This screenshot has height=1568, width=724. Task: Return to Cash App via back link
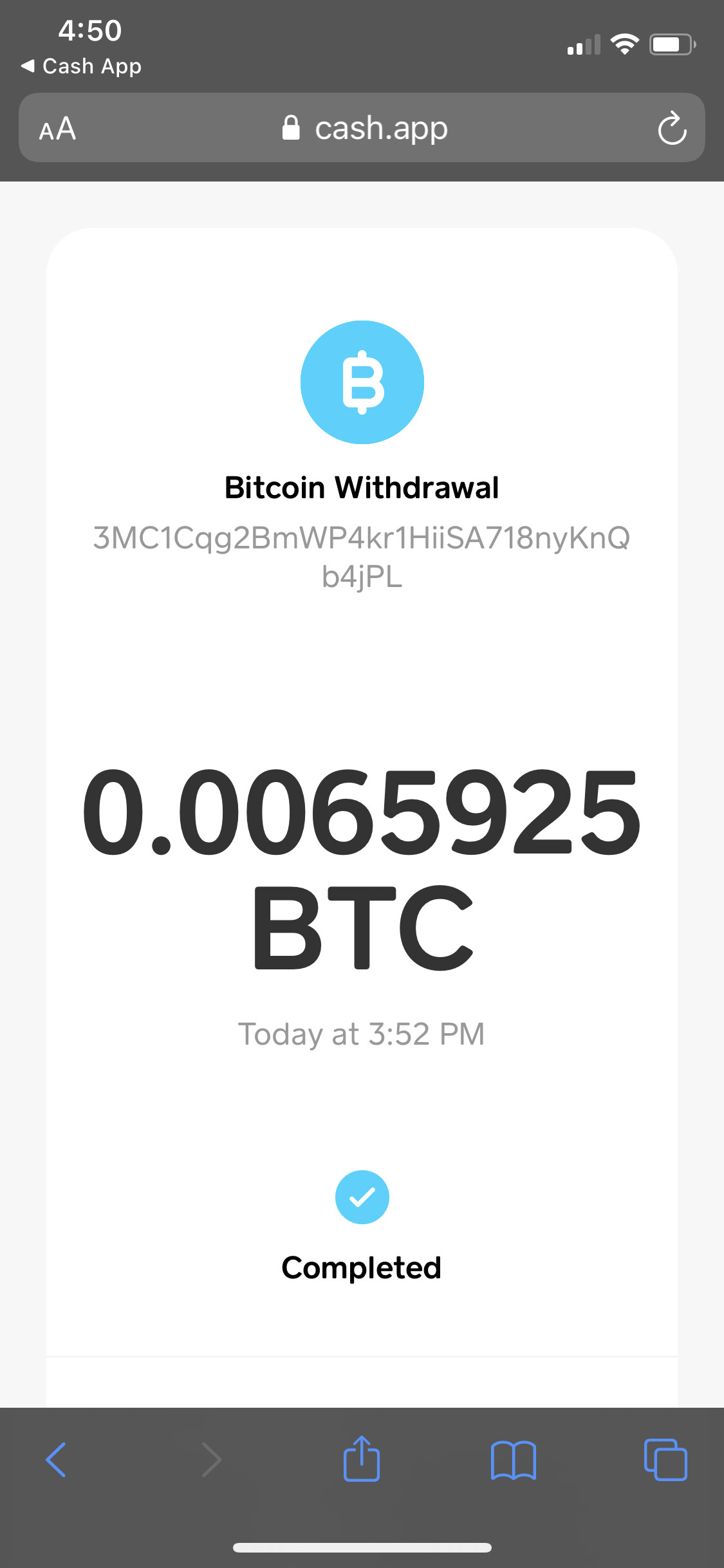pyautogui.click(x=81, y=66)
